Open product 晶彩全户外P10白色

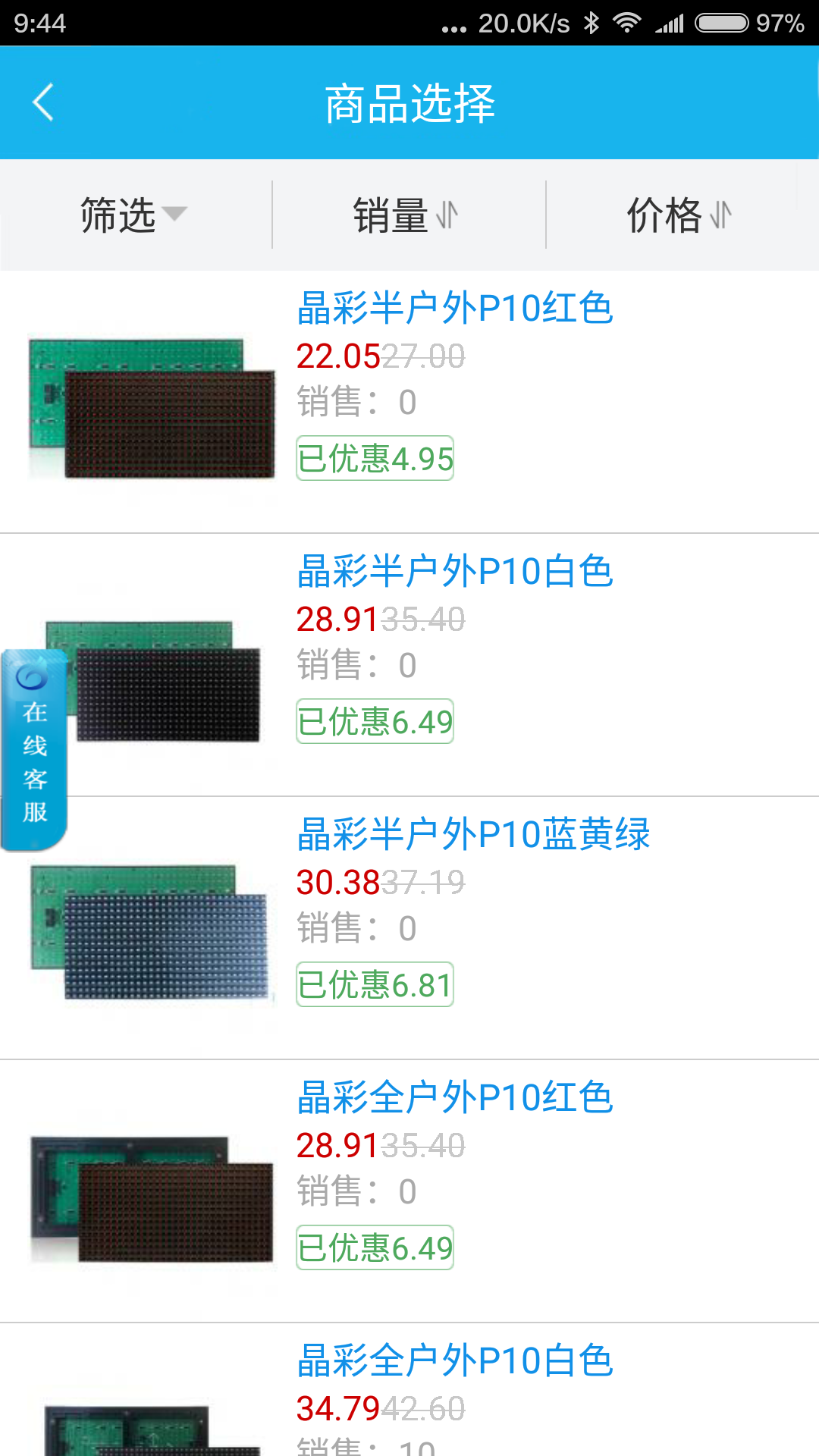click(x=455, y=1360)
